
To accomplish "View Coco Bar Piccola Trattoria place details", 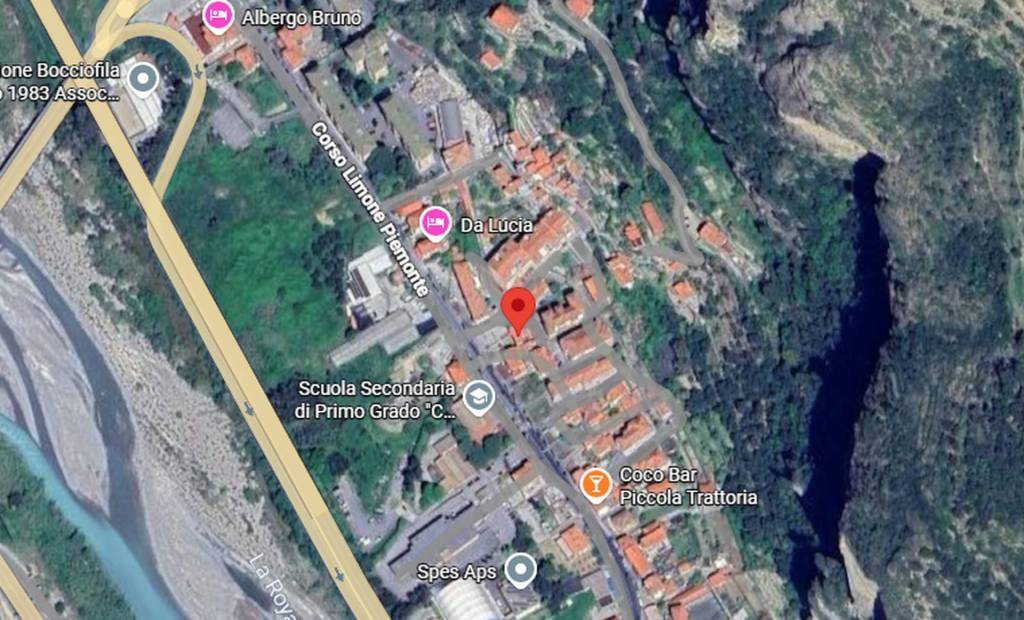I will coord(595,485).
